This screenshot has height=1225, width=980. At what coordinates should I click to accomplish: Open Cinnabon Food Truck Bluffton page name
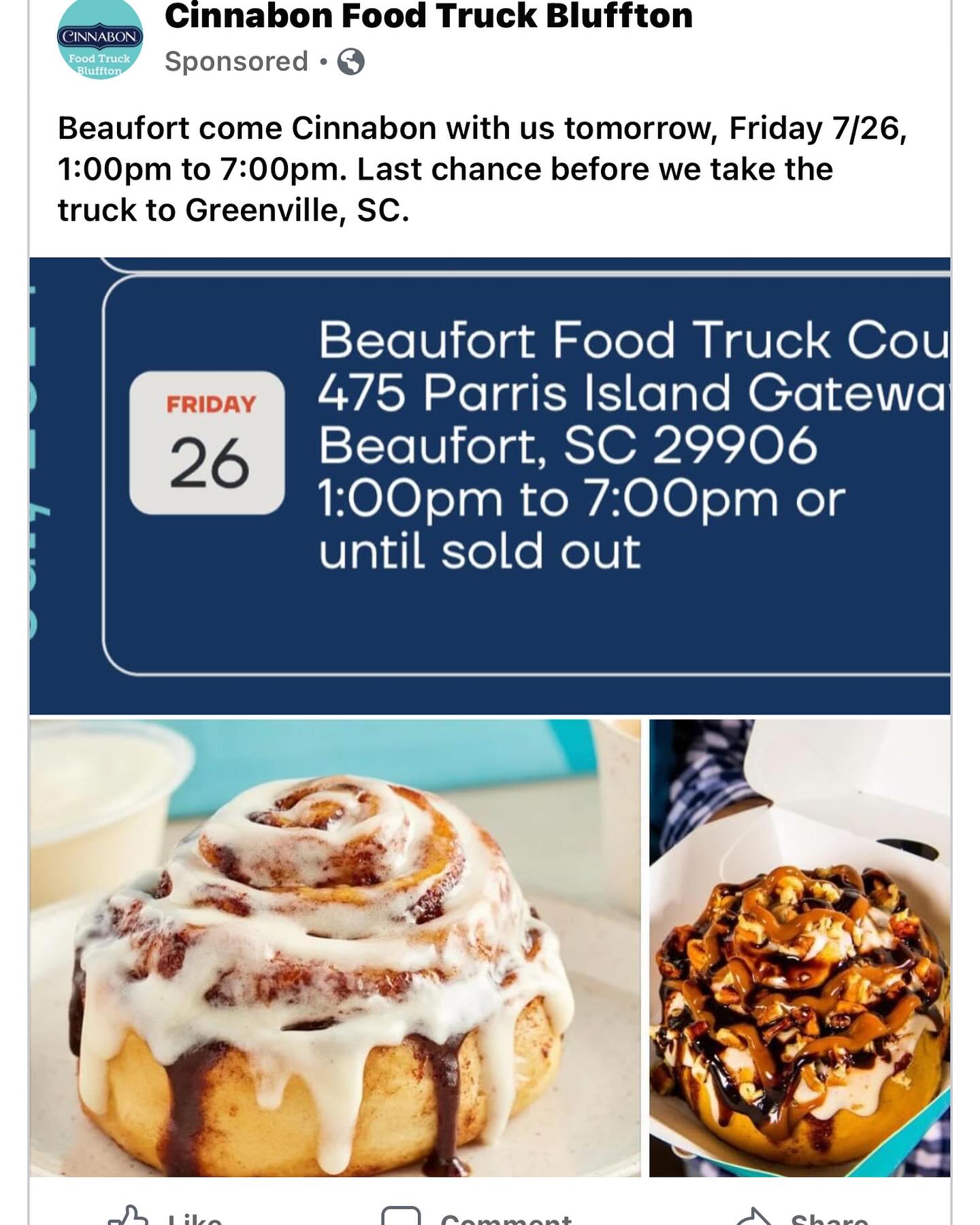pyautogui.click(x=428, y=16)
